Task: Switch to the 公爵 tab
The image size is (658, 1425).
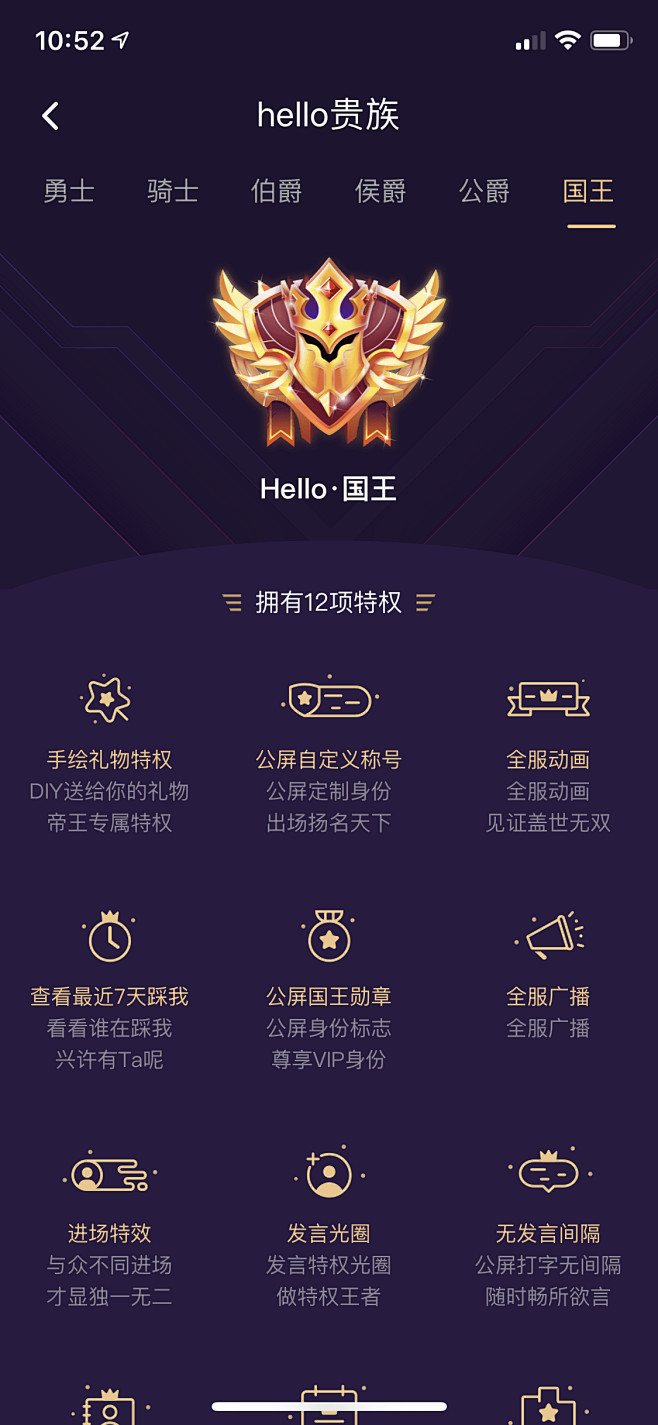Action: (485, 191)
